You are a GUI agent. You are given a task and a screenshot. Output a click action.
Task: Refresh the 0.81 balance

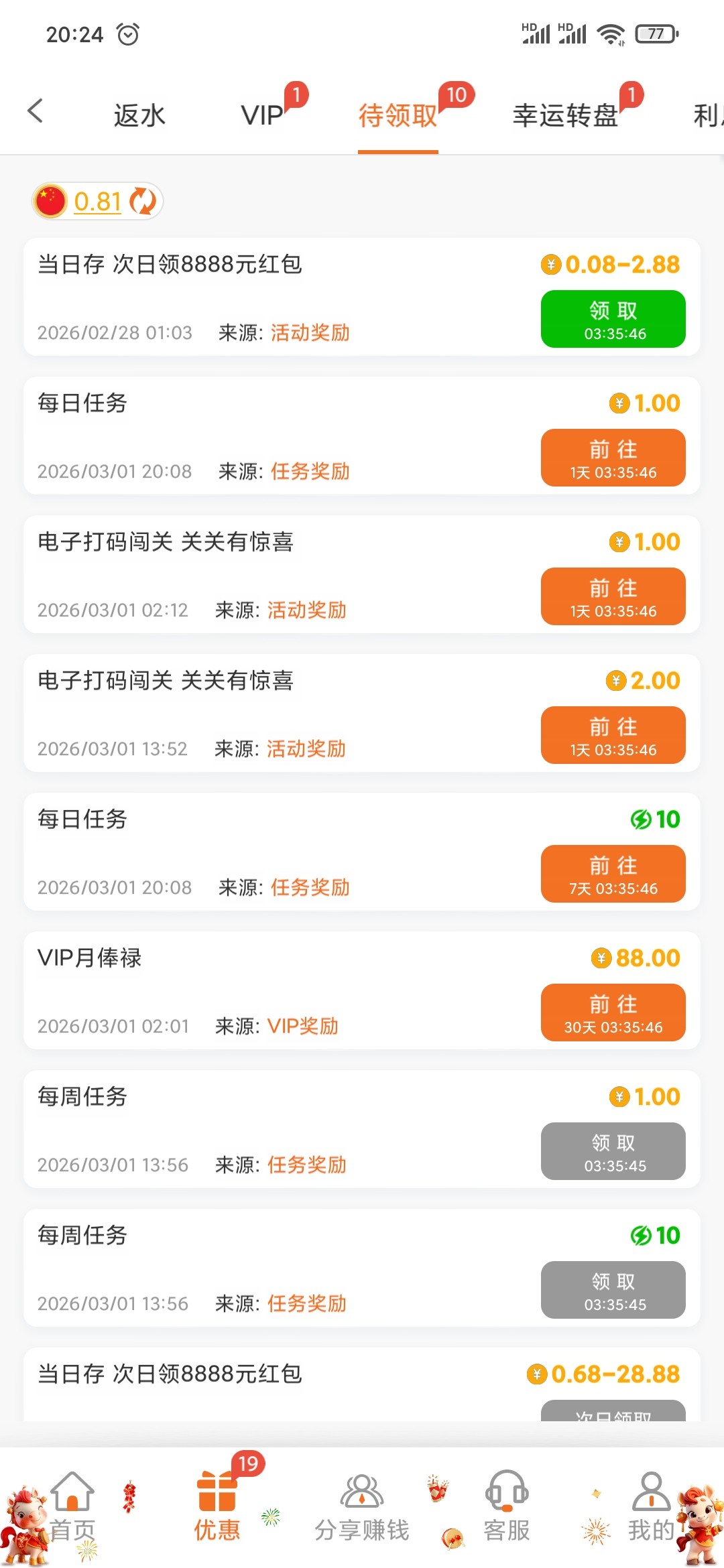click(x=142, y=201)
